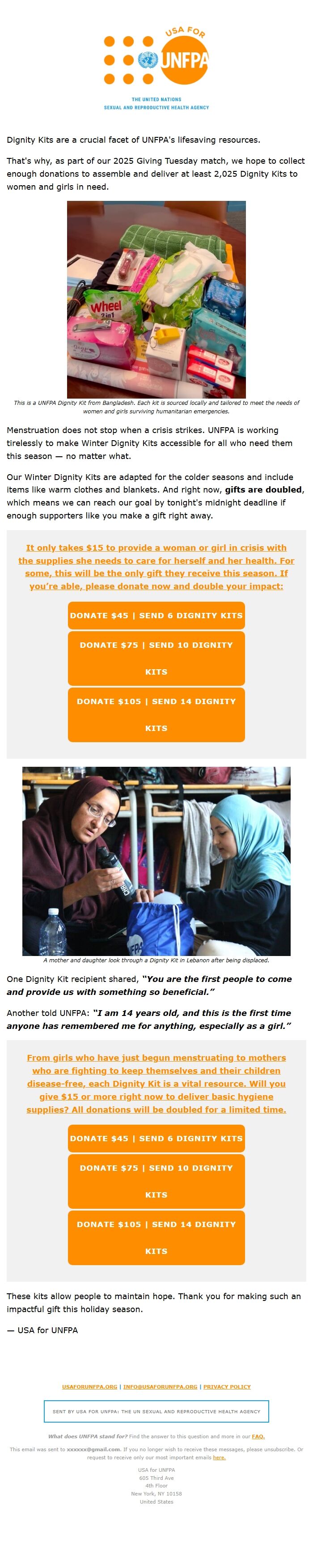Open the Privacy Policy link
This screenshot has height=1568, width=313.
[x=227, y=1387]
